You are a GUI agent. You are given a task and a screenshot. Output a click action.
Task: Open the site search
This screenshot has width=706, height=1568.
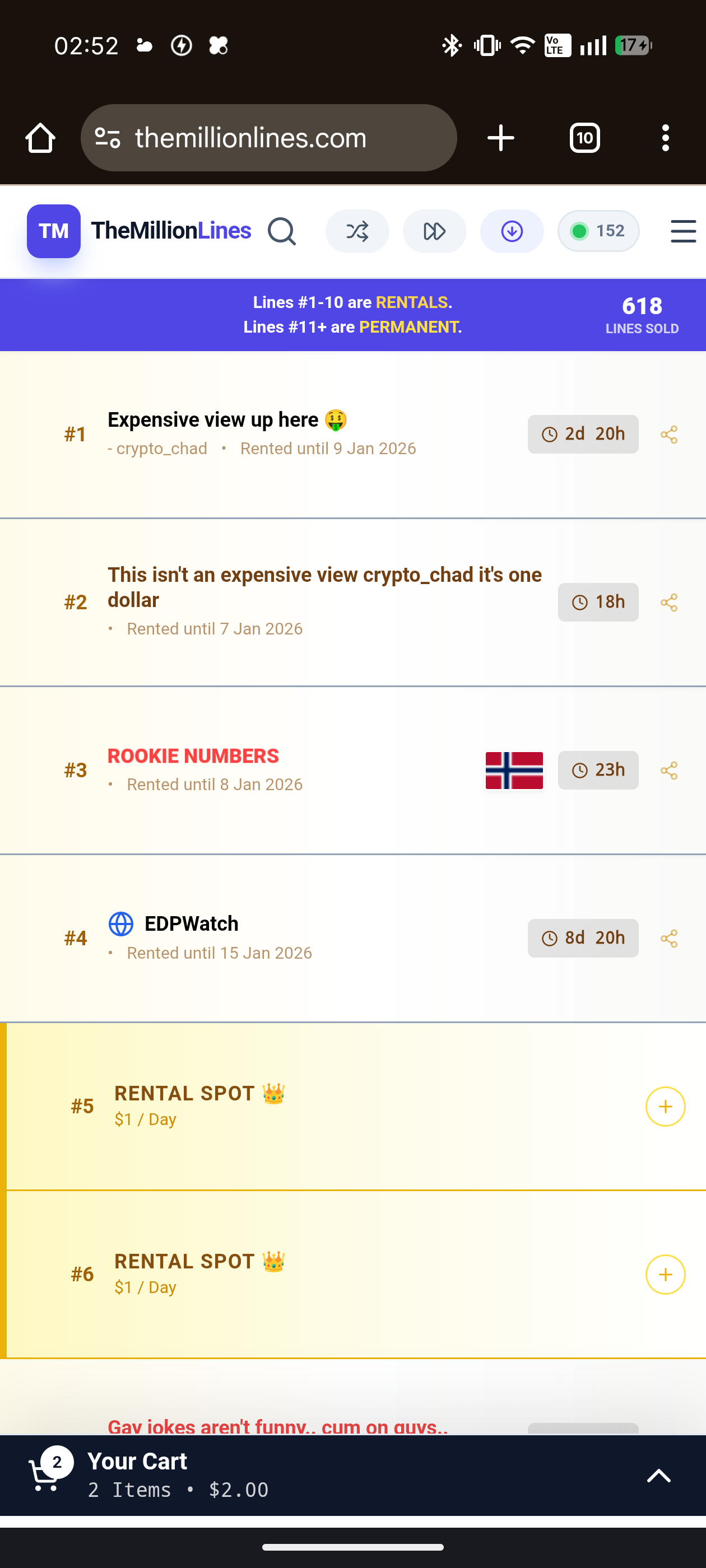point(282,231)
